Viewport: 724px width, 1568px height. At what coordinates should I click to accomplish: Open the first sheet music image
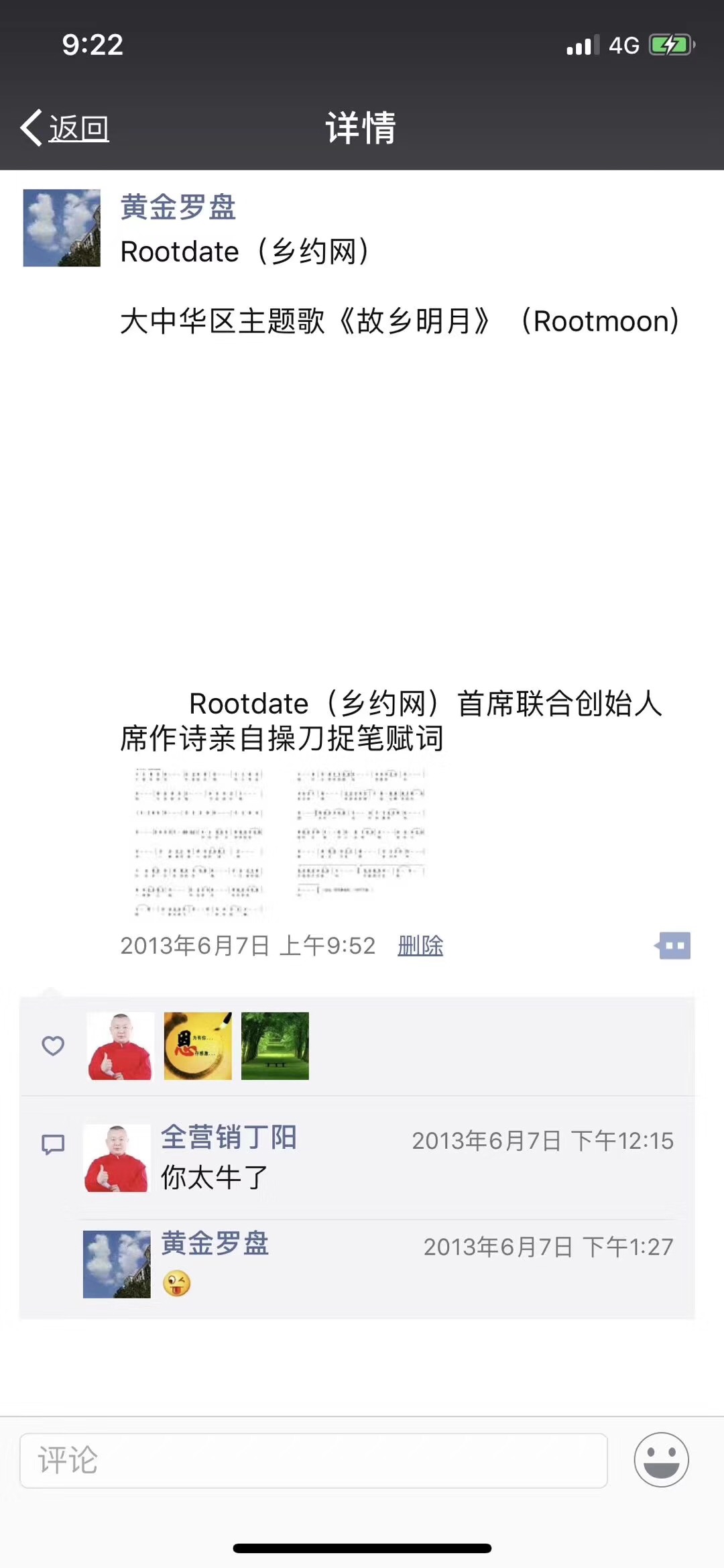coord(198,843)
